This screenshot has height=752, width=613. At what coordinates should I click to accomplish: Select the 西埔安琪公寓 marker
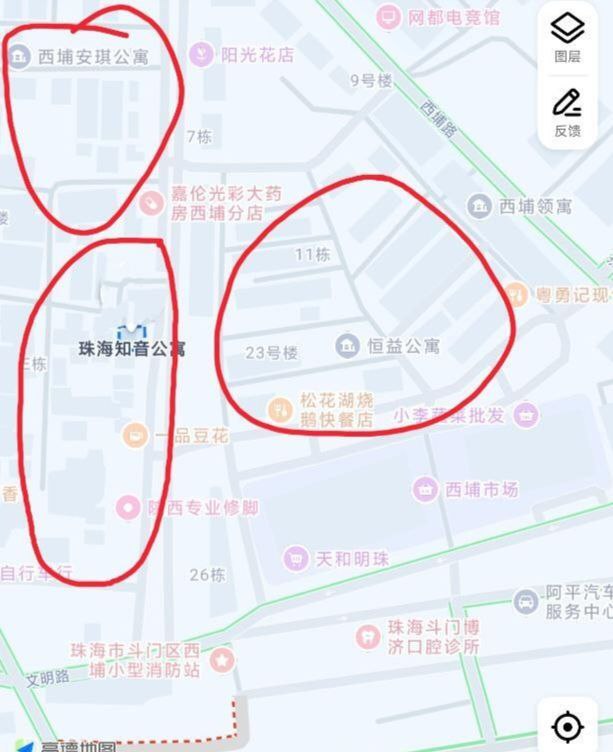[18, 56]
